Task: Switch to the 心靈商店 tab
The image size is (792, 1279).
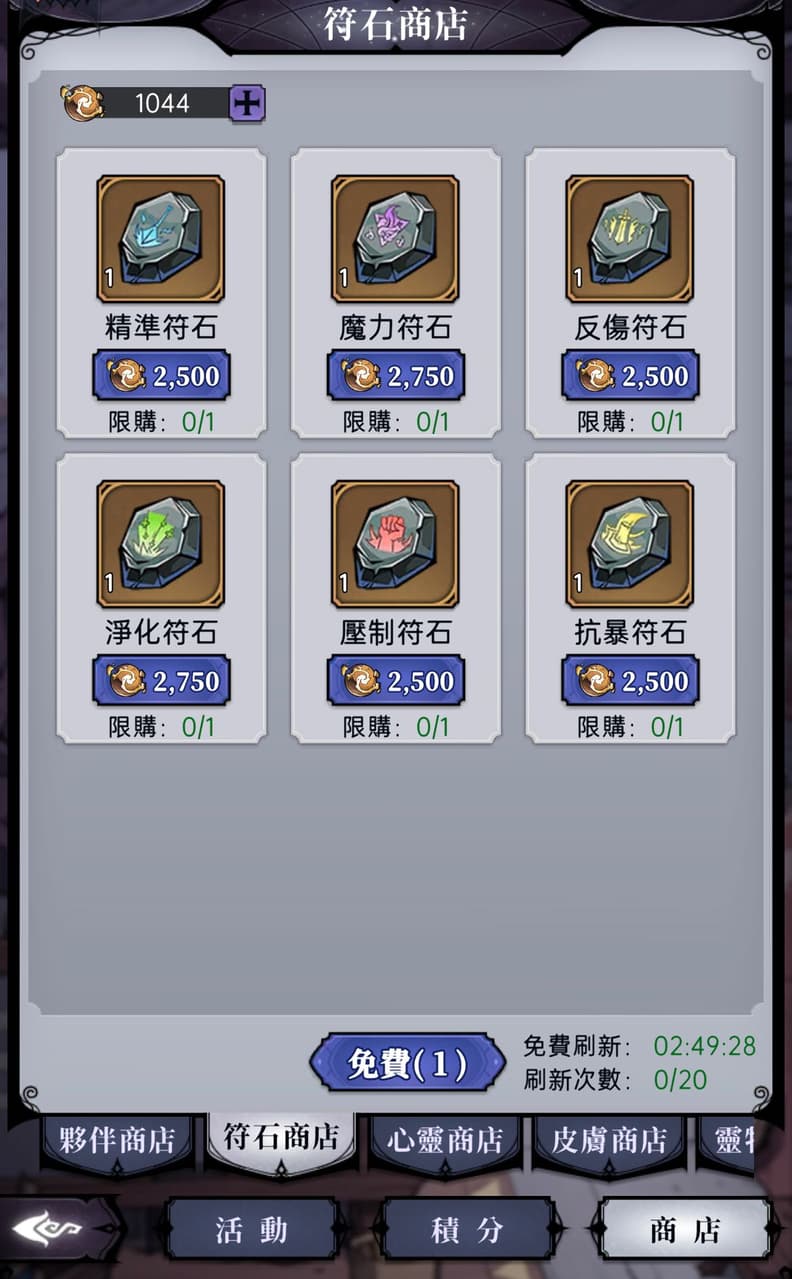Action: tap(445, 1141)
